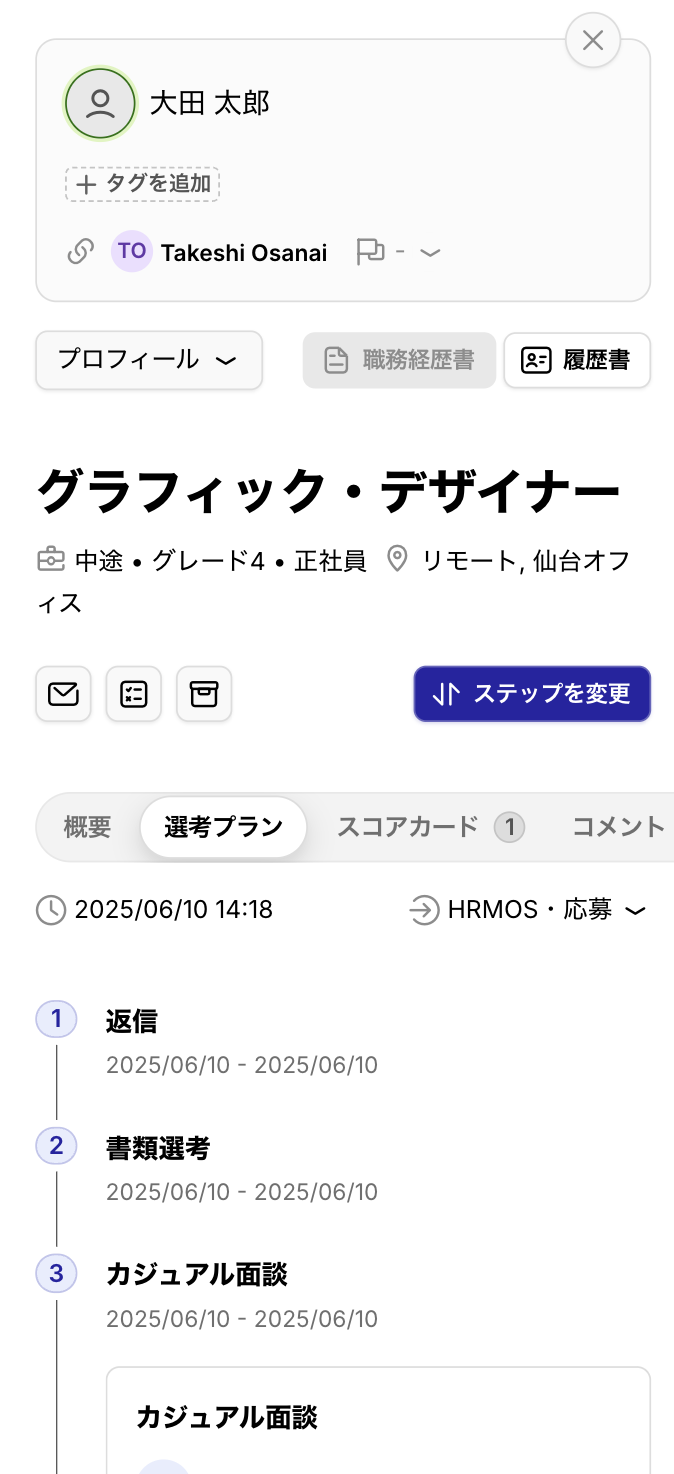Tap the link icon beside Takeshi Osanai
Image resolution: width=674 pixels, height=1474 pixels.
pos(81,251)
